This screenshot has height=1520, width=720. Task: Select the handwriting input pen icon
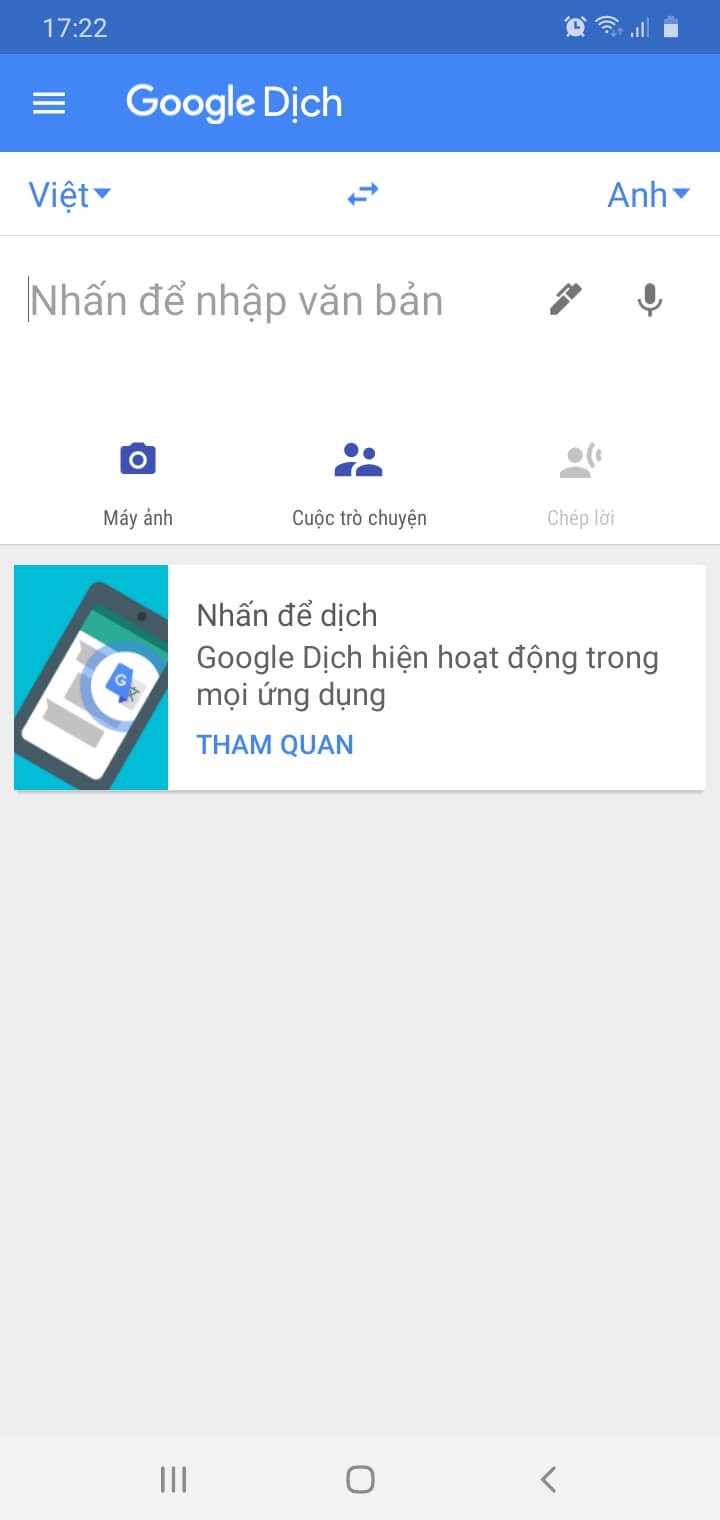click(563, 298)
